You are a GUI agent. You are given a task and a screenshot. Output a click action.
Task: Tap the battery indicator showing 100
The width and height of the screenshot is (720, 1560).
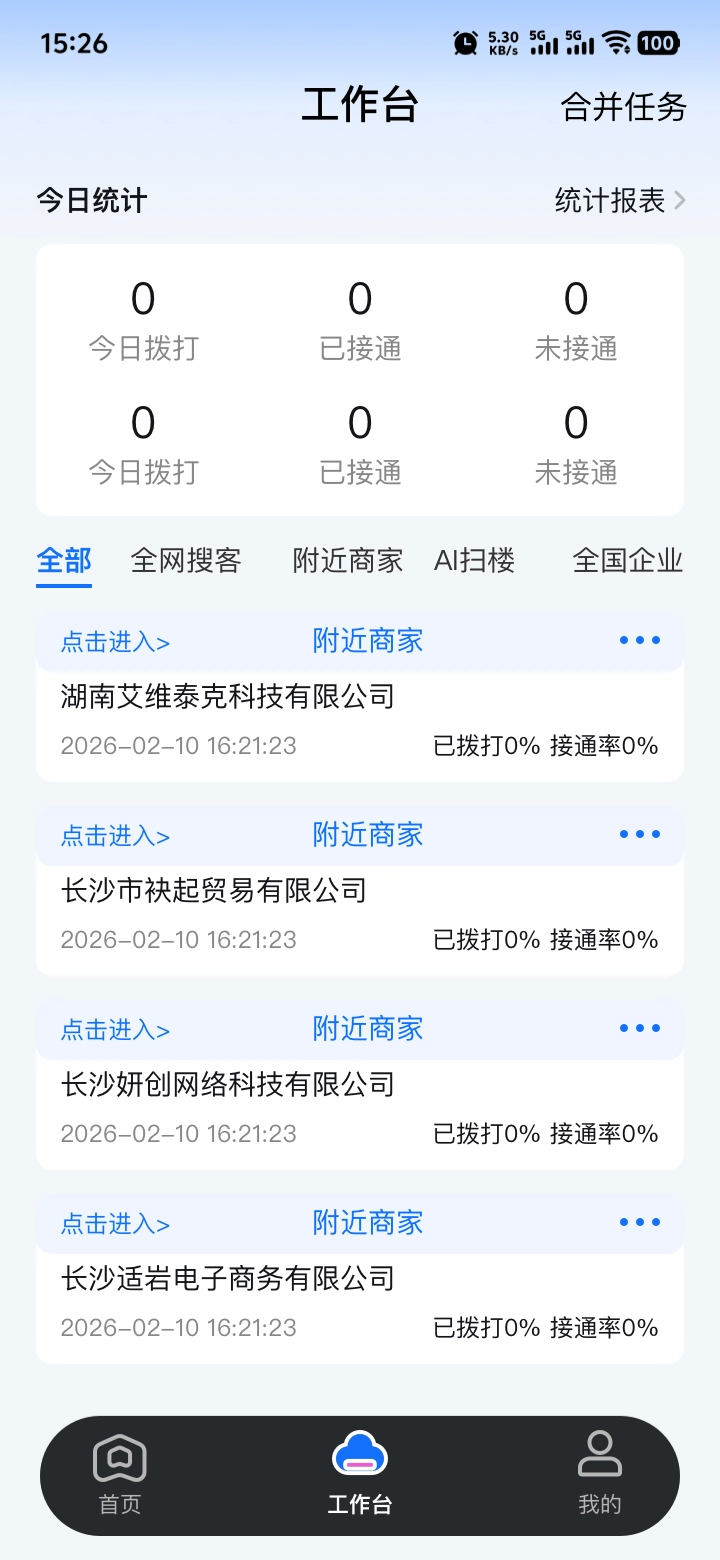[658, 42]
